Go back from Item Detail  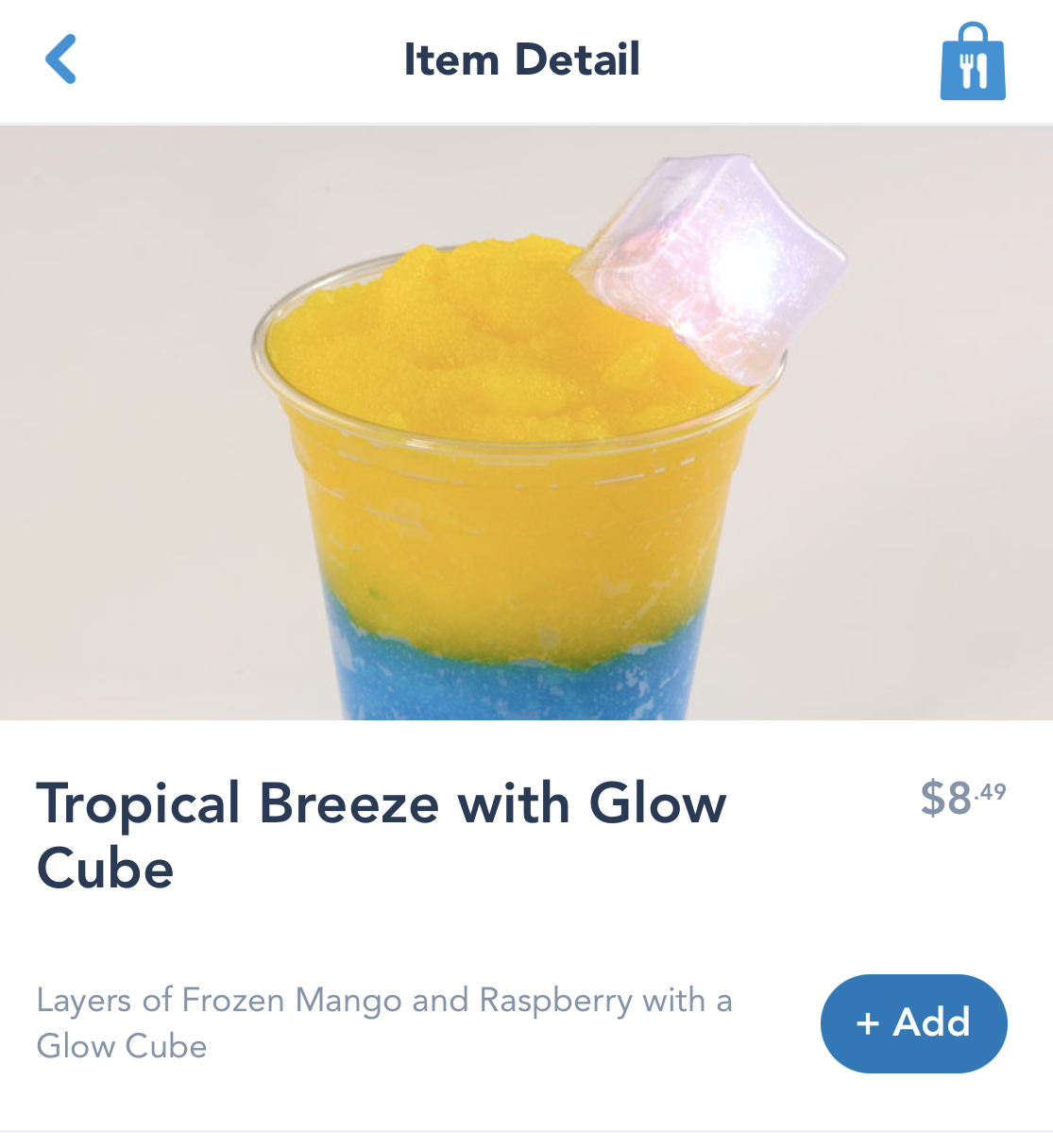(61, 59)
